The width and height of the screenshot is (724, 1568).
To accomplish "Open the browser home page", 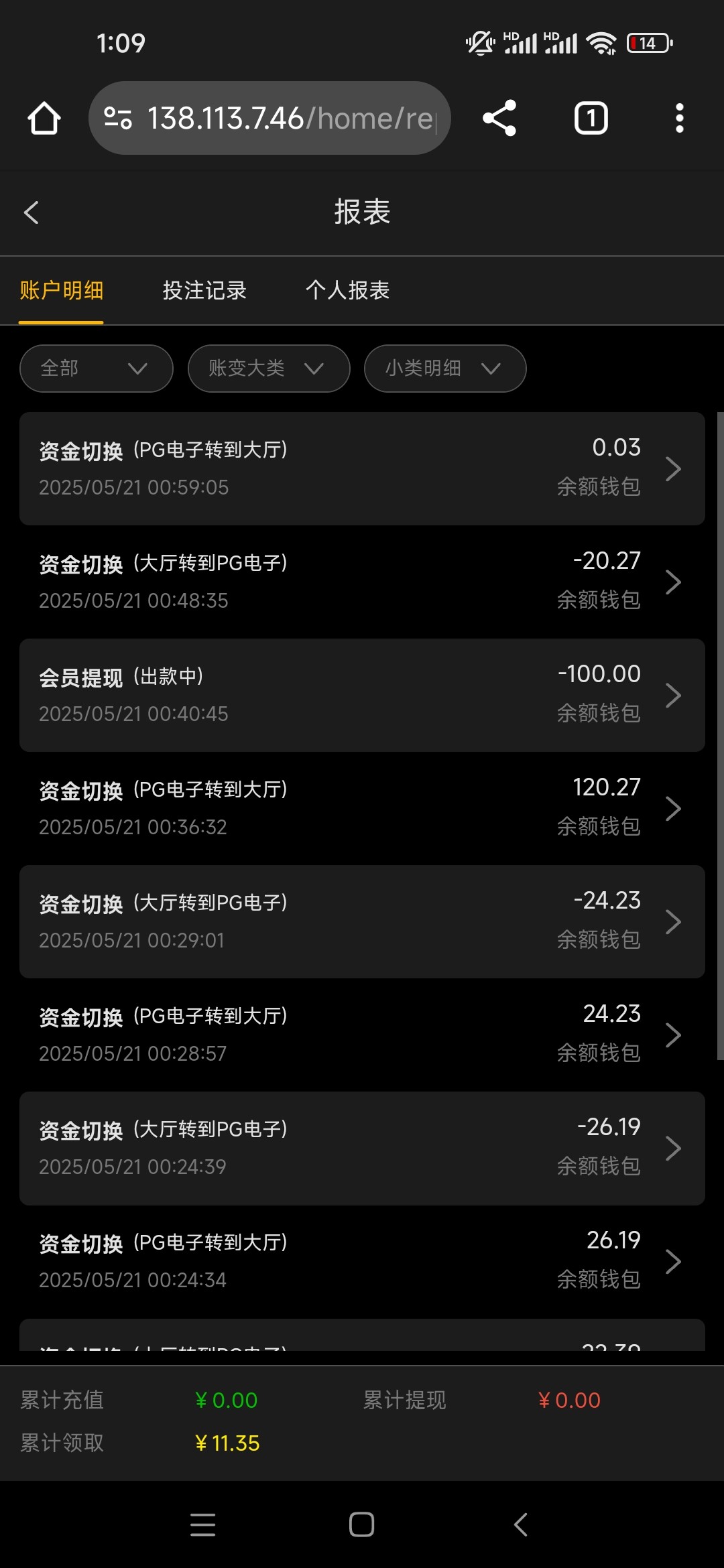I will click(44, 119).
